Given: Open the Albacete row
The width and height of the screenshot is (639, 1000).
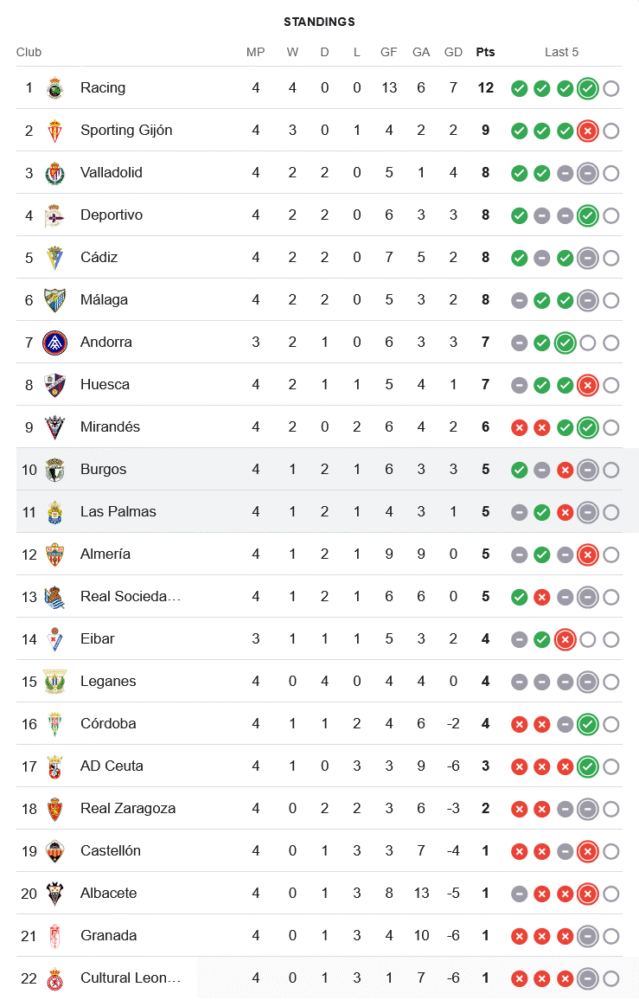Looking at the screenshot, I should pos(108,893).
